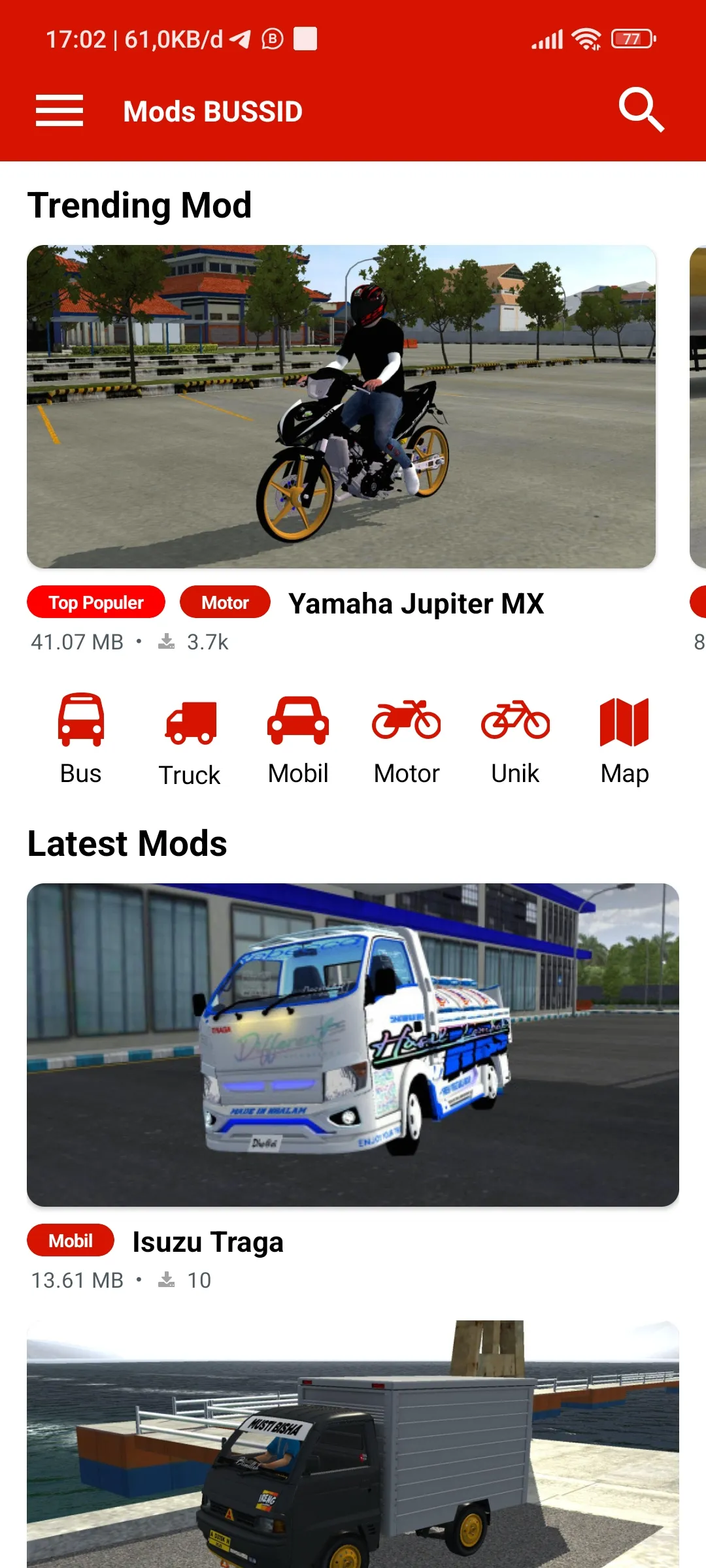Open the Yamaha Jupiter MX trending mod
The width and height of the screenshot is (706, 1568).
pyautogui.click(x=341, y=406)
